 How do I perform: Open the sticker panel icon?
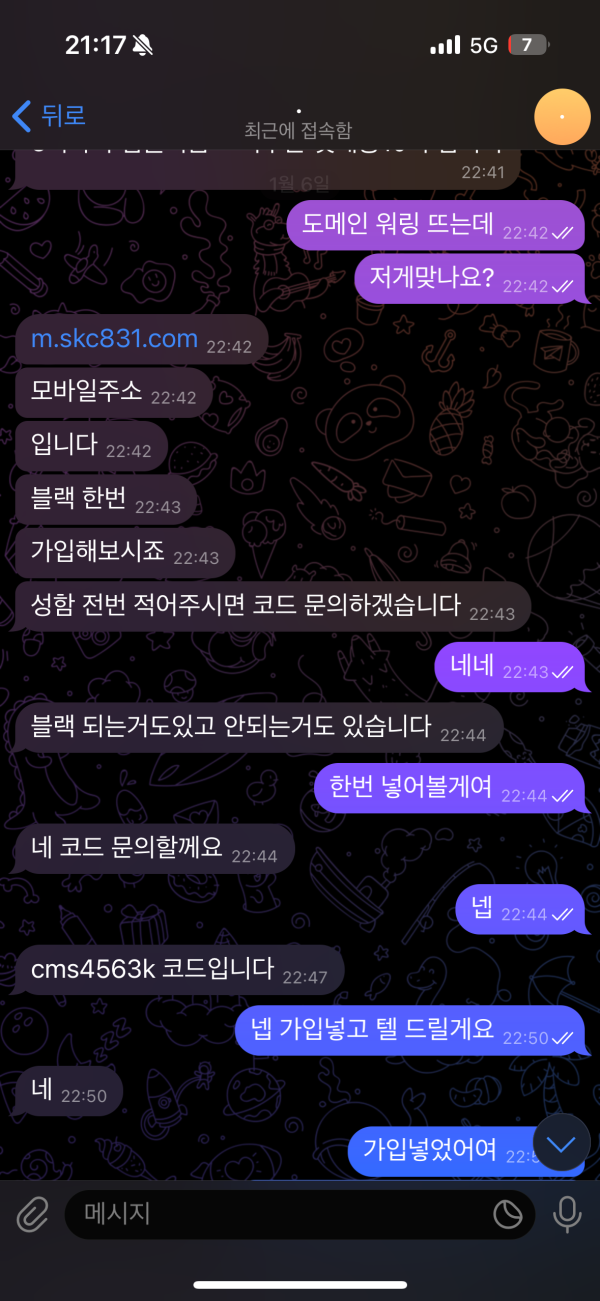click(x=508, y=1215)
